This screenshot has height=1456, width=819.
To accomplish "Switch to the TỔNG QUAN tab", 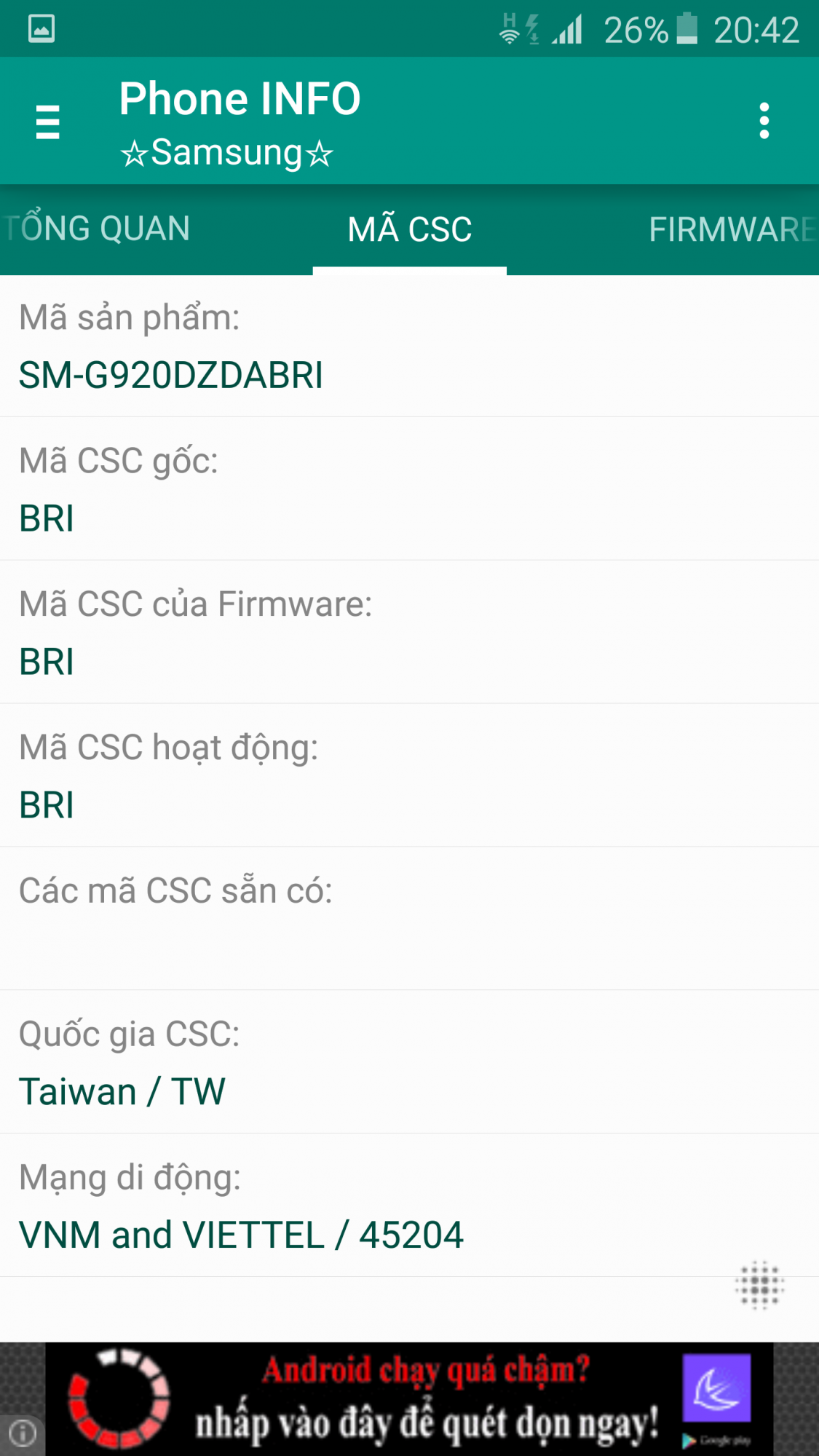I will (98, 229).
